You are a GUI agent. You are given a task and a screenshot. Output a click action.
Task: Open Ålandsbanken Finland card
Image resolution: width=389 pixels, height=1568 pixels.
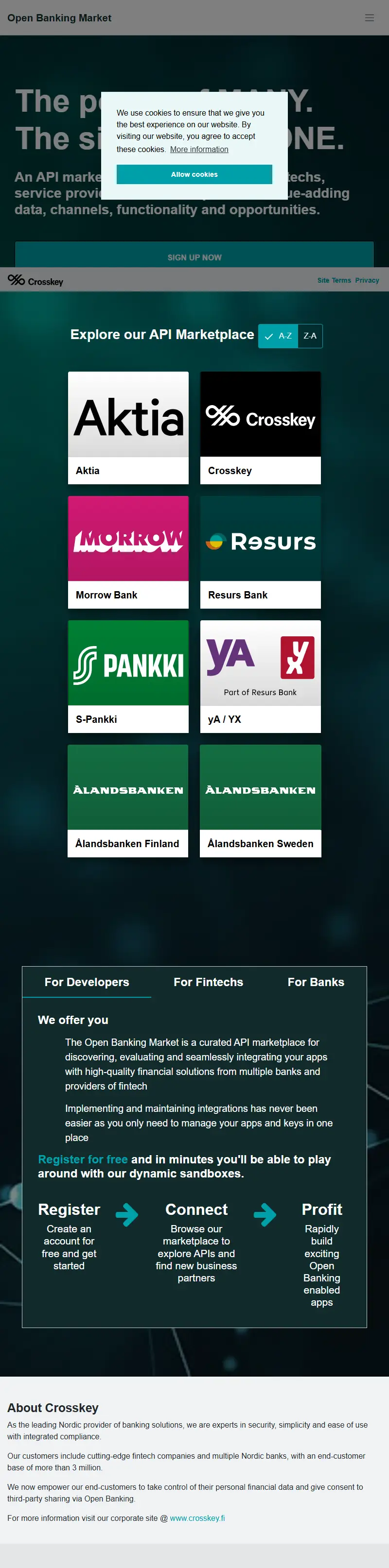(x=128, y=801)
